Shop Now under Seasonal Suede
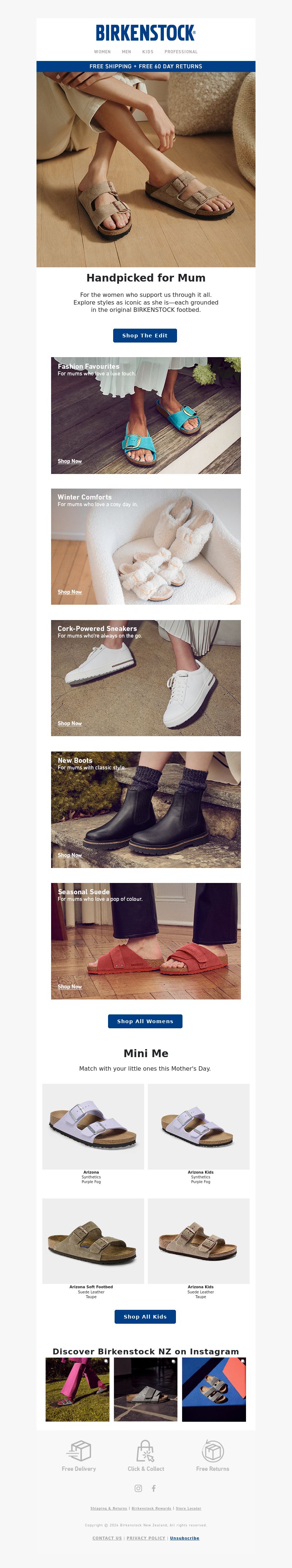292x1568 pixels. pyautogui.click(x=69, y=987)
